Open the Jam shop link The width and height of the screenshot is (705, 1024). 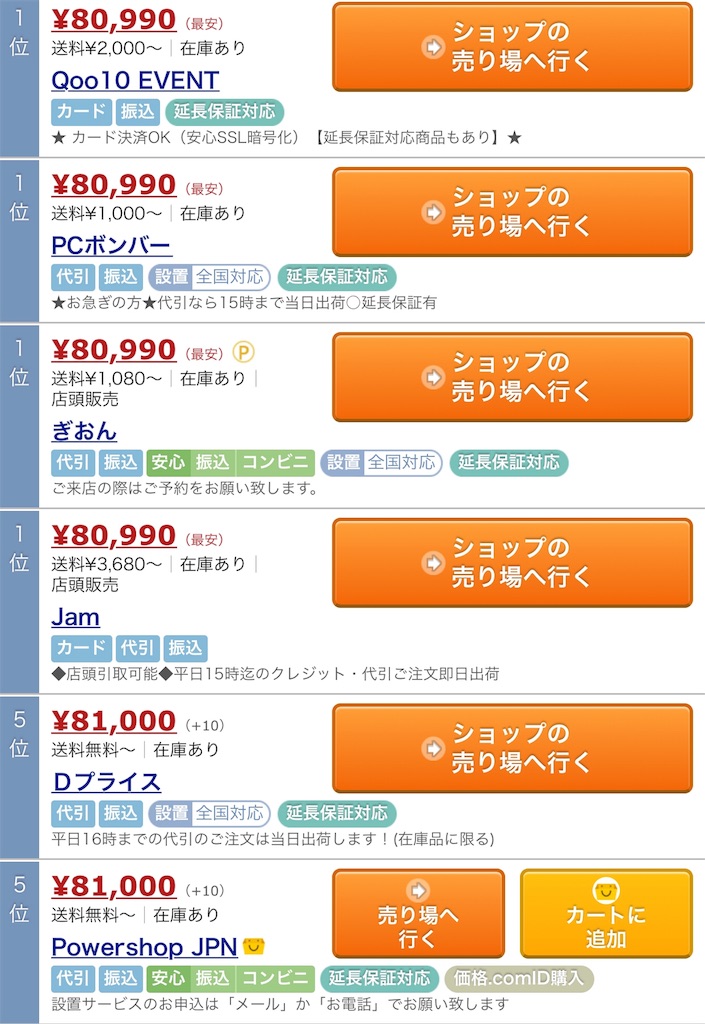click(75, 617)
